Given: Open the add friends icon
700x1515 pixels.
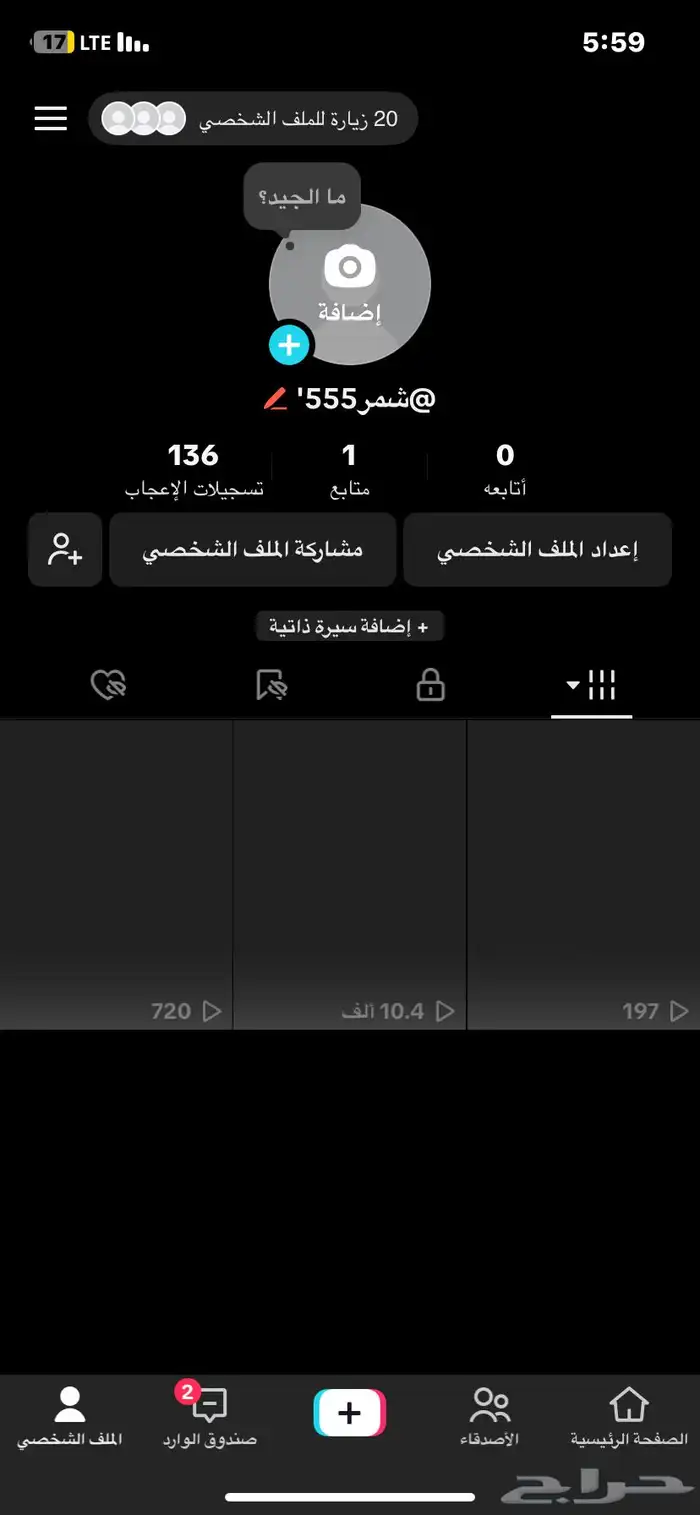Looking at the screenshot, I should [x=65, y=550].
